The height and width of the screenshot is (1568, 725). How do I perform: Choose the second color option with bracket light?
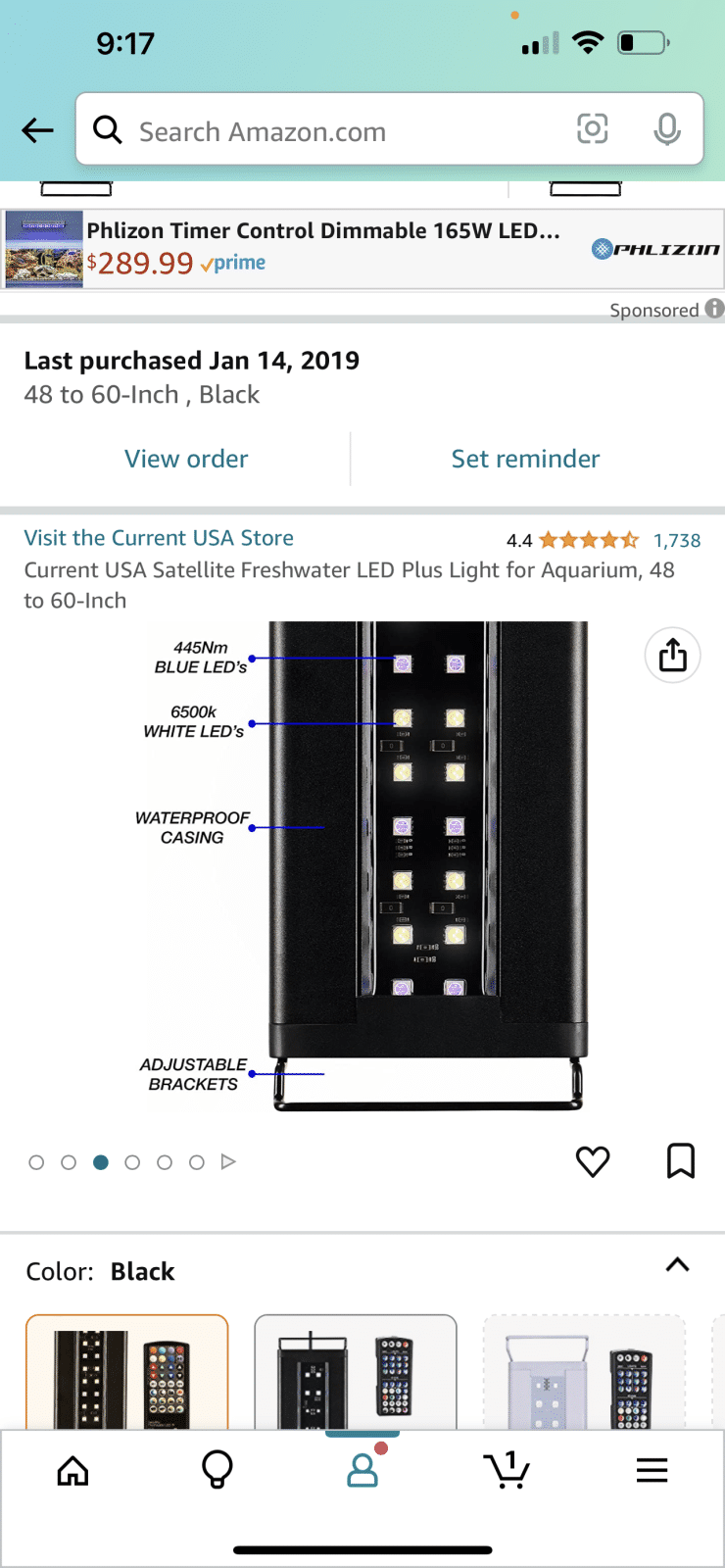(x=355, y=1372)
